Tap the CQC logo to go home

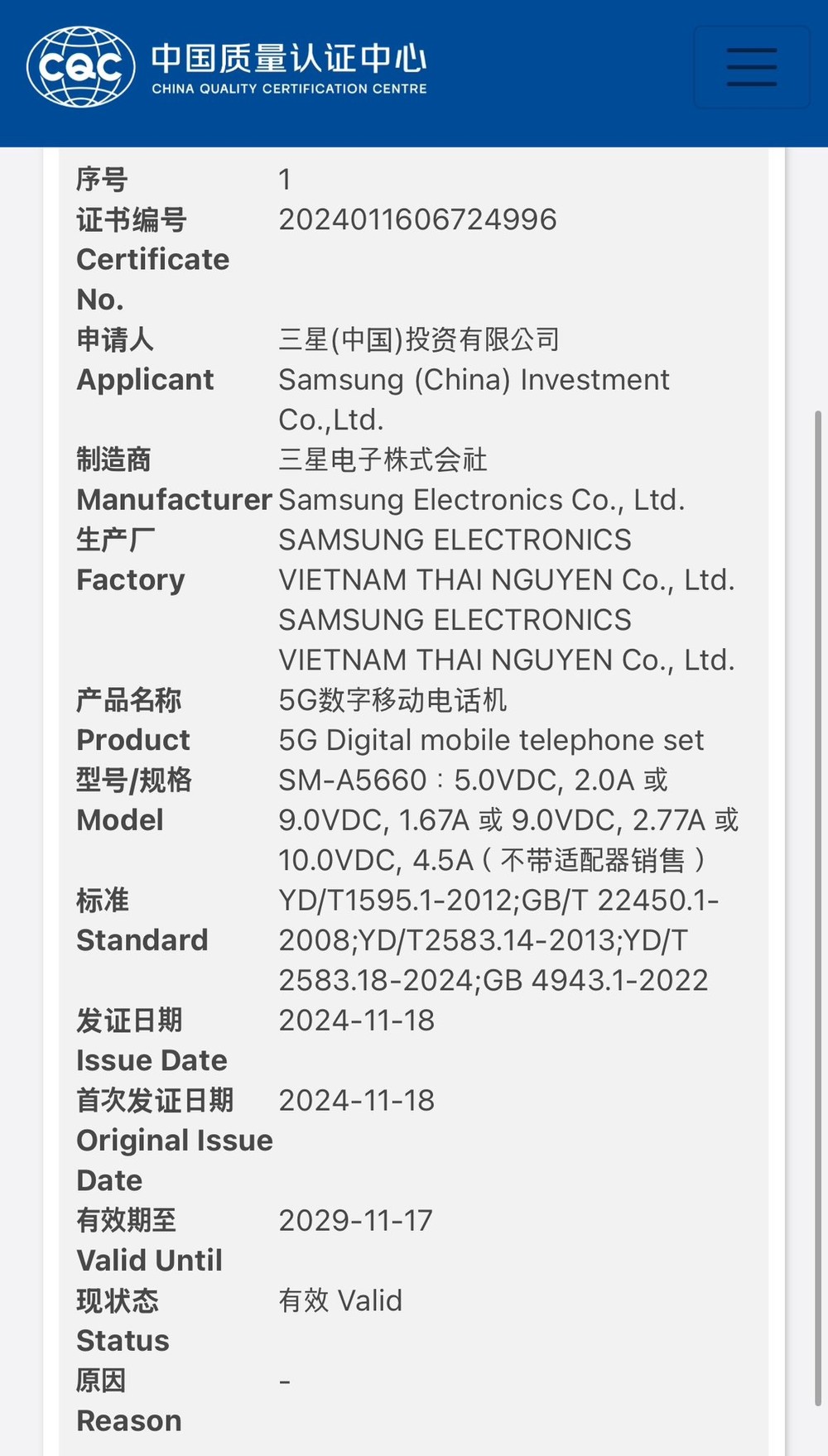click(x=81, y=67)
